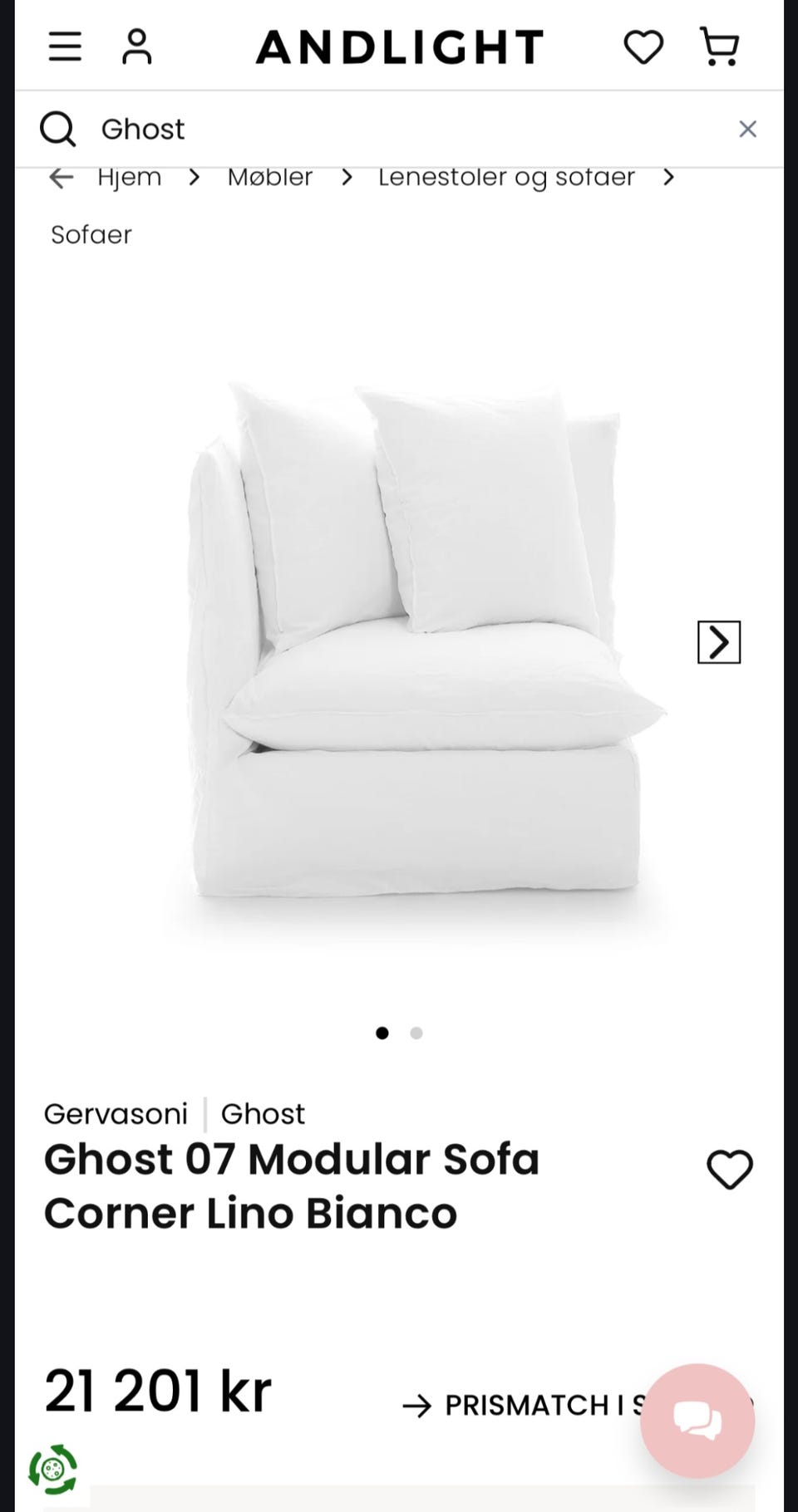
Task: Open Sofaer breadcrumb link
Action: click(x=91, y=235)
